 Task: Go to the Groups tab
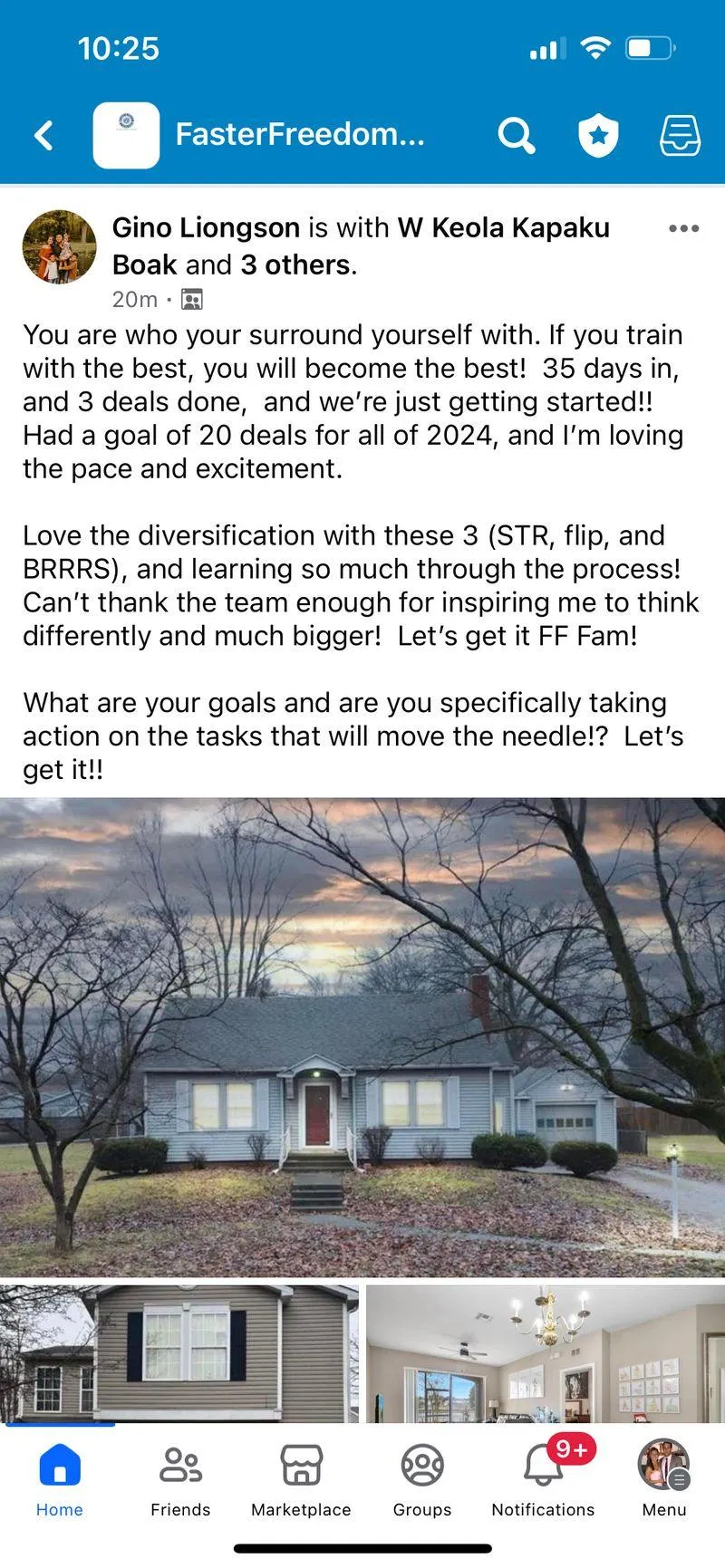[x=422, y=1479]
